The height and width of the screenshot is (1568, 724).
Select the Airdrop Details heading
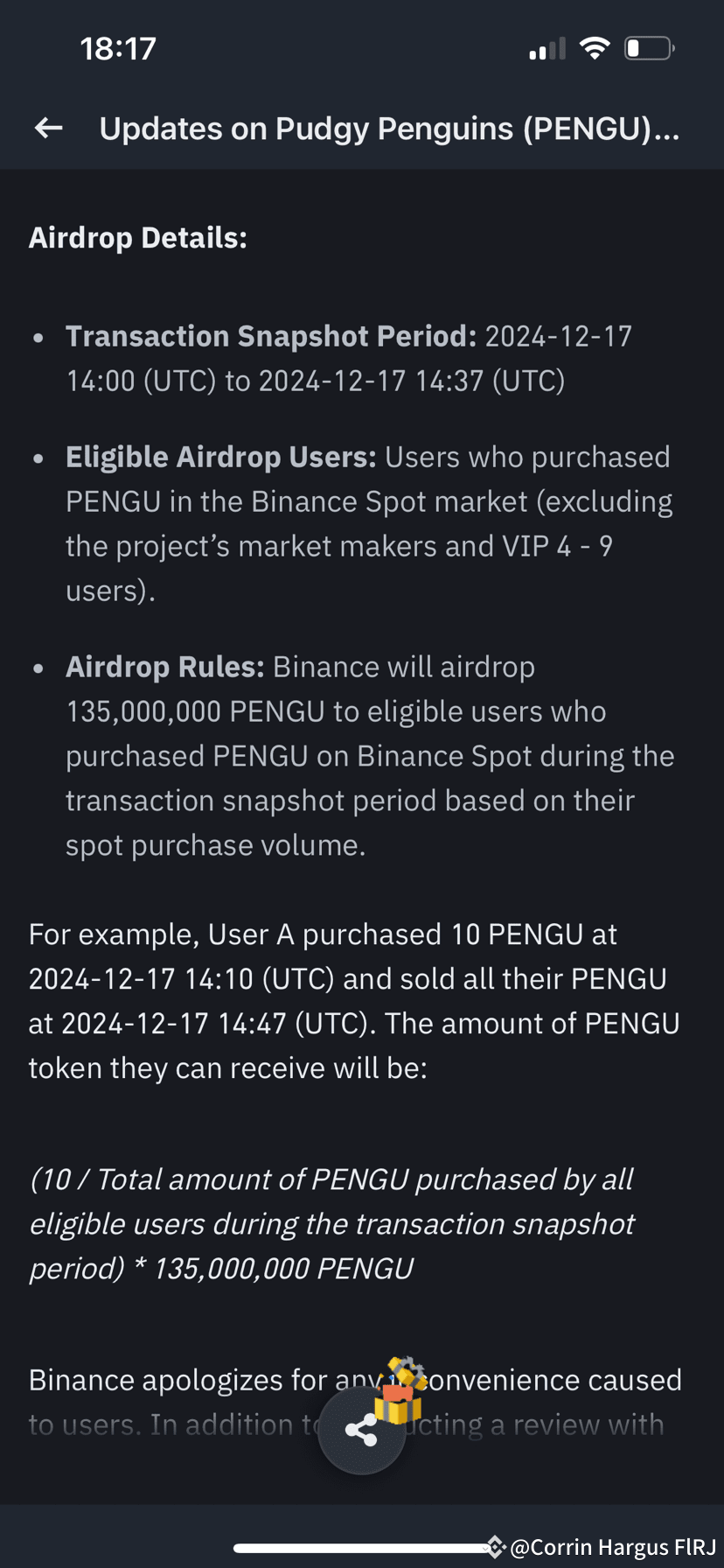[x=137, y=237]
